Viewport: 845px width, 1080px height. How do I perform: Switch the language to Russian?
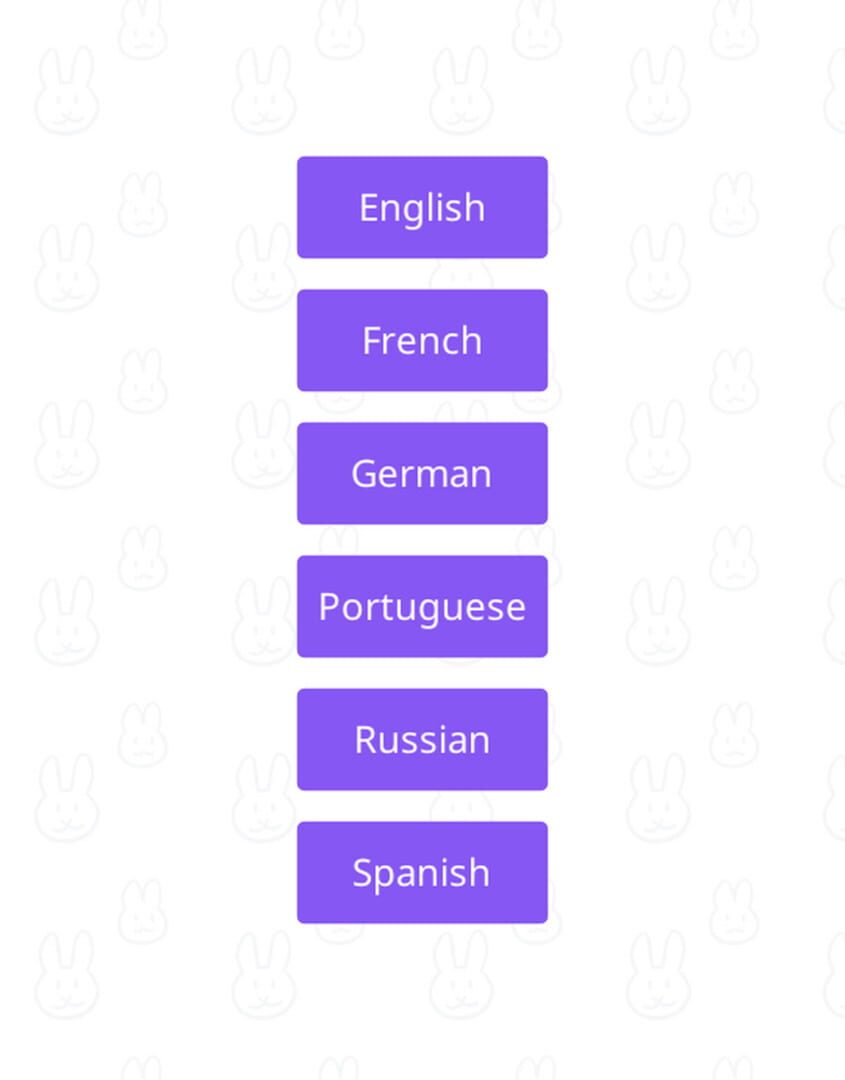click(422, 739)
